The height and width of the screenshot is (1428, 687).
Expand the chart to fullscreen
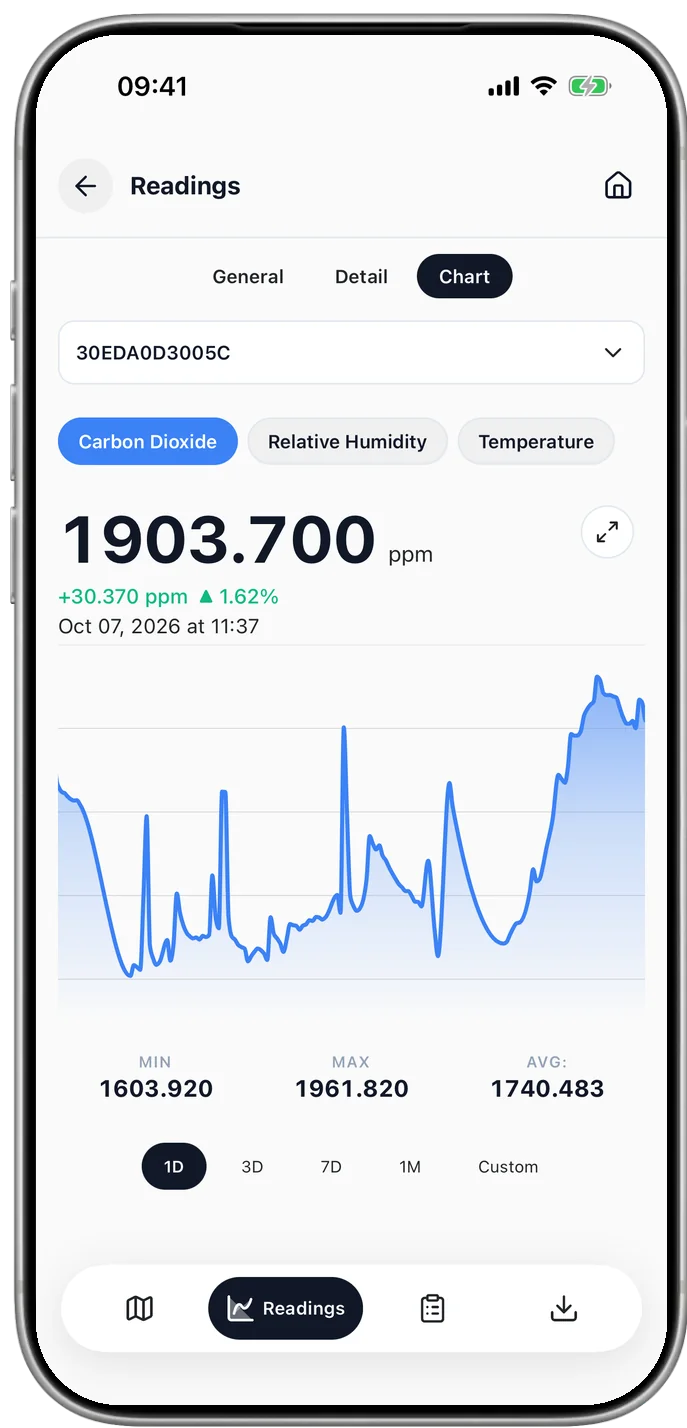click(x=607, y=533)
